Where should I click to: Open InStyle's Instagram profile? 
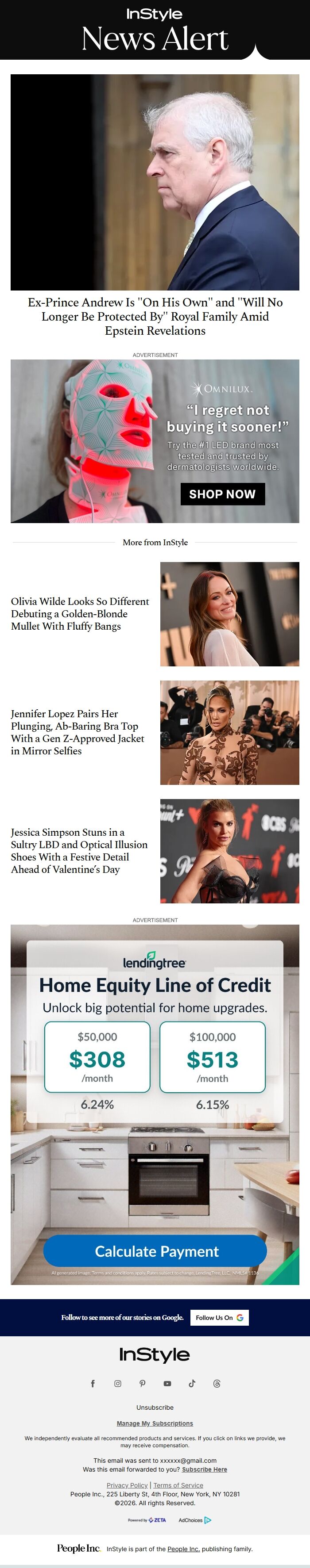click(x=117, y=1383)
